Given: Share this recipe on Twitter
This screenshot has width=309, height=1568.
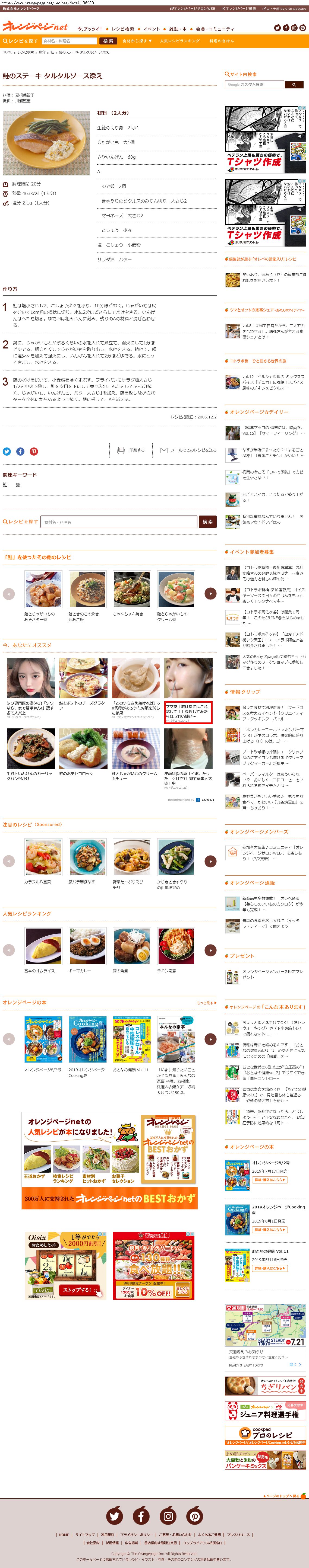Looking at the screenshot, I should (x=7, y=451).
